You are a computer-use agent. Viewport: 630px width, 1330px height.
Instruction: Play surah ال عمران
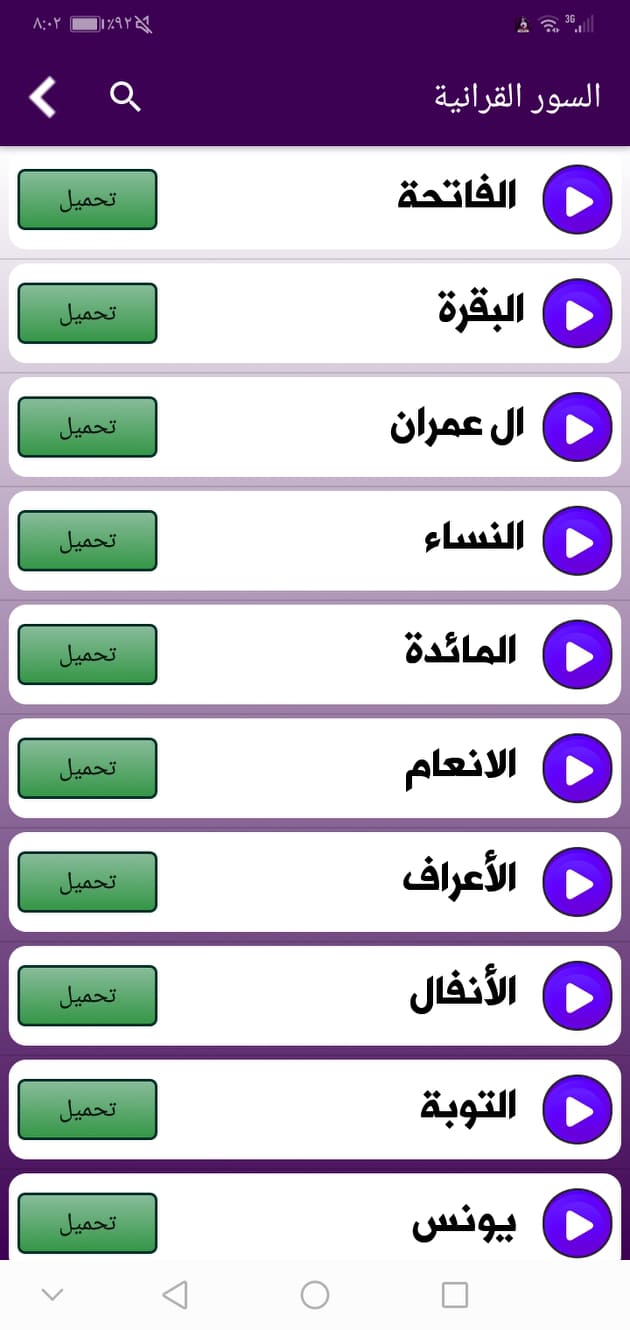tap(577, 428)
